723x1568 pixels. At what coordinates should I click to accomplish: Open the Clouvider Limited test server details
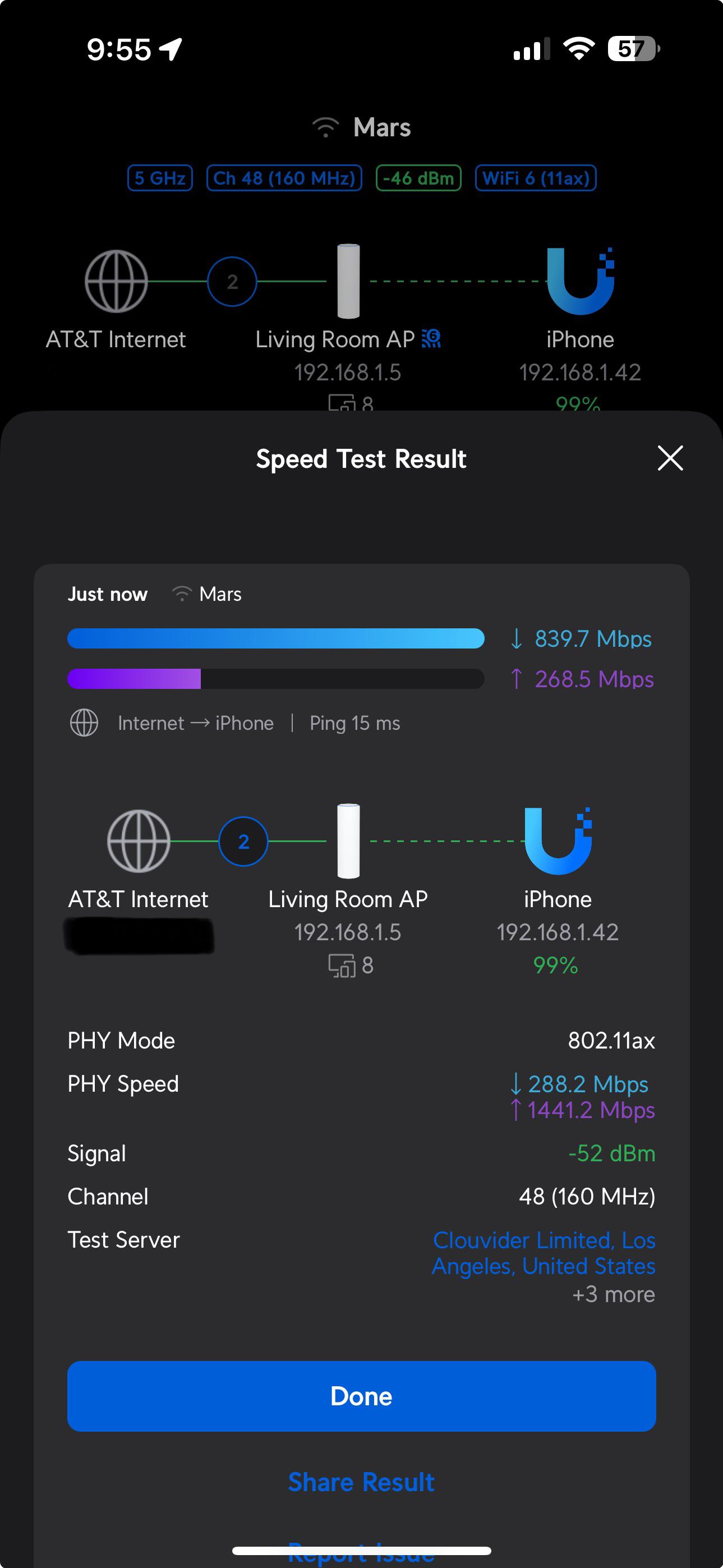544,1253
